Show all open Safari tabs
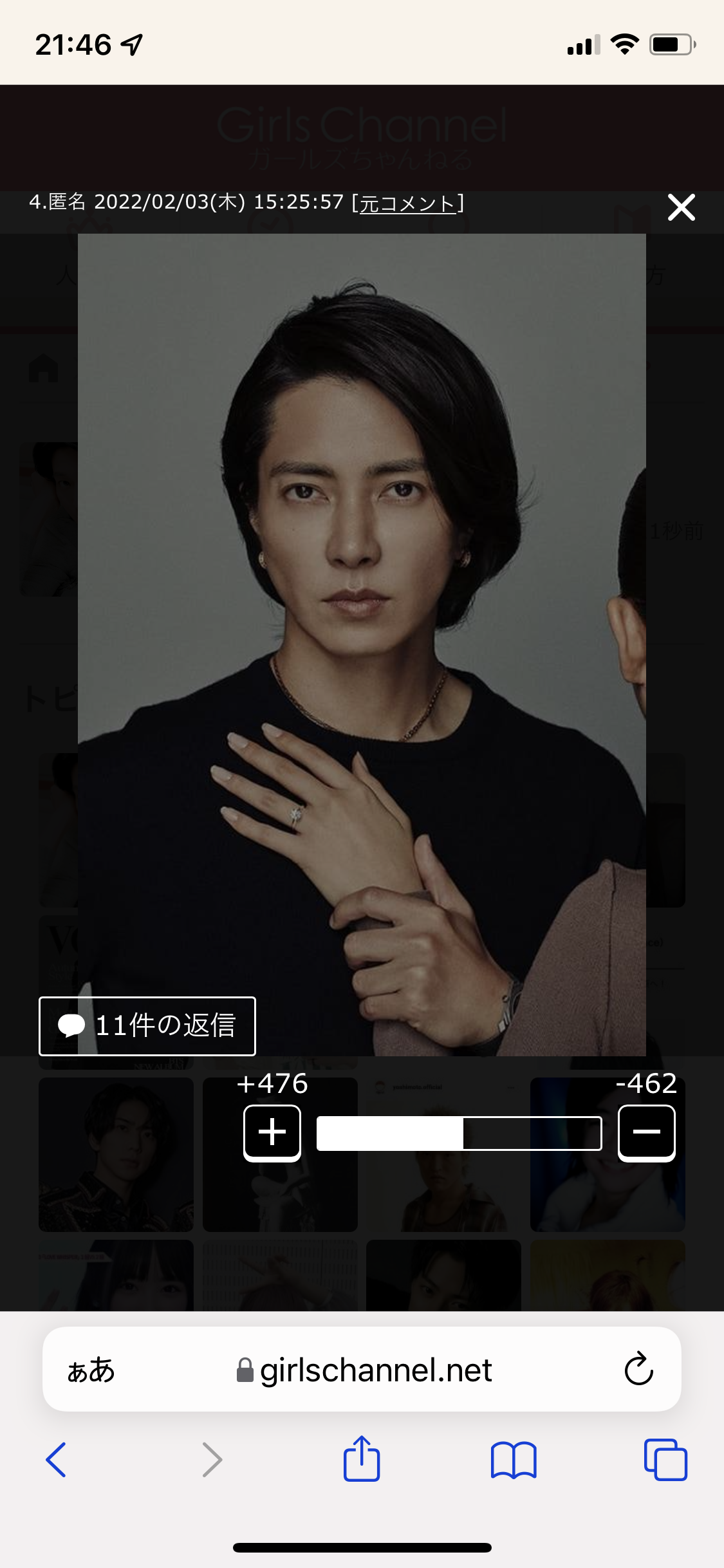Screen dimensions: 724x1568 [665, 1459]
